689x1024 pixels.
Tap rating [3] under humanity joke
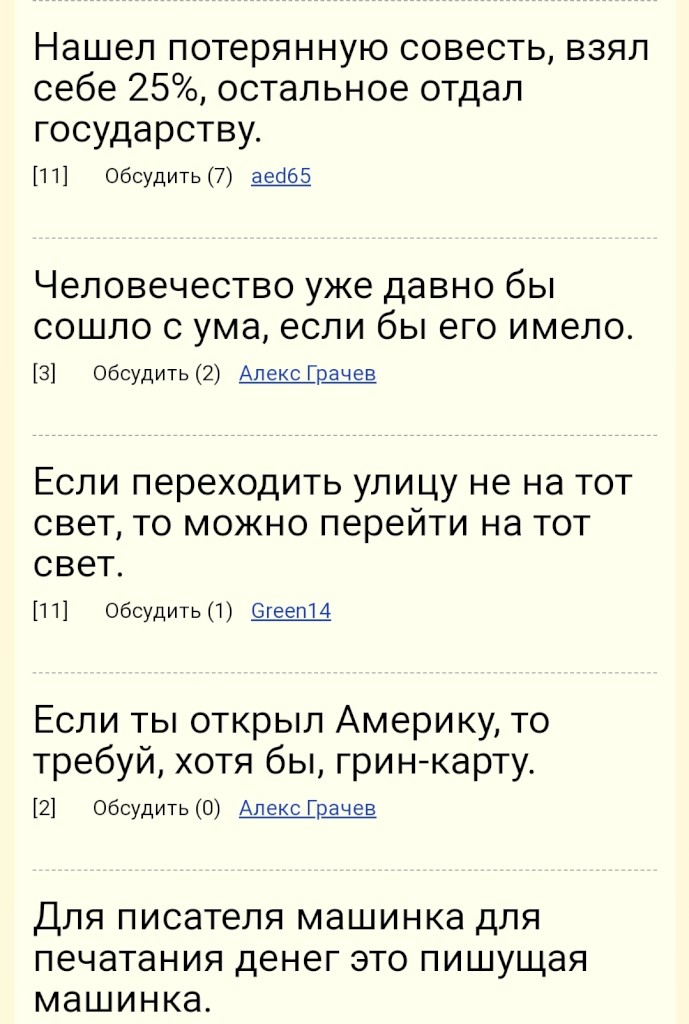[x=44, y=374]
